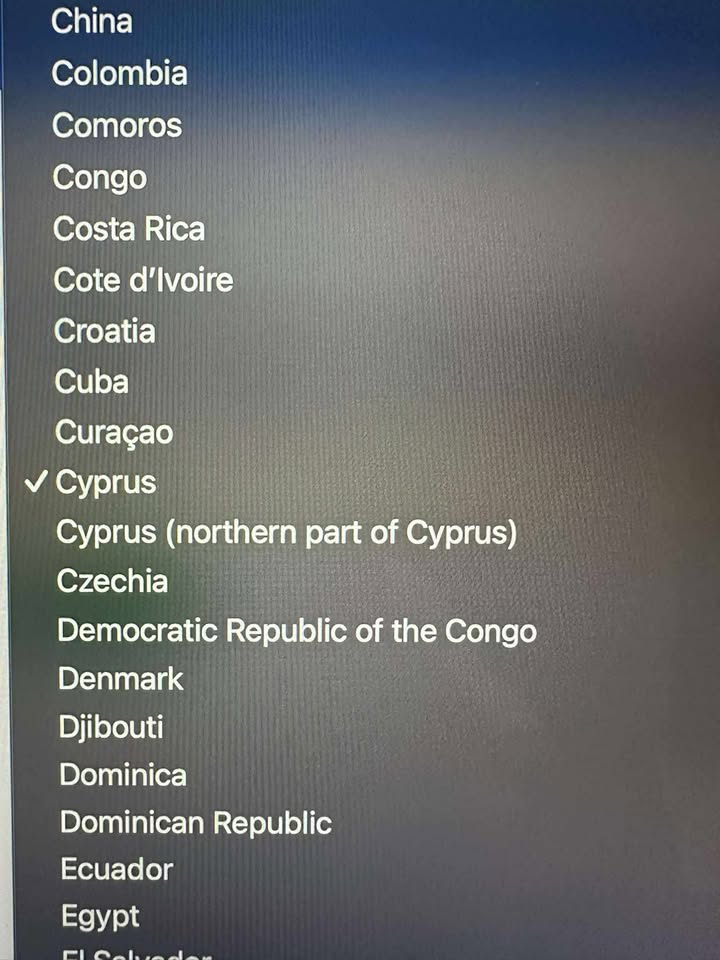Choose Cuba as the country
The width and height of the screenshot is (720, 960).
pos(92,382)
